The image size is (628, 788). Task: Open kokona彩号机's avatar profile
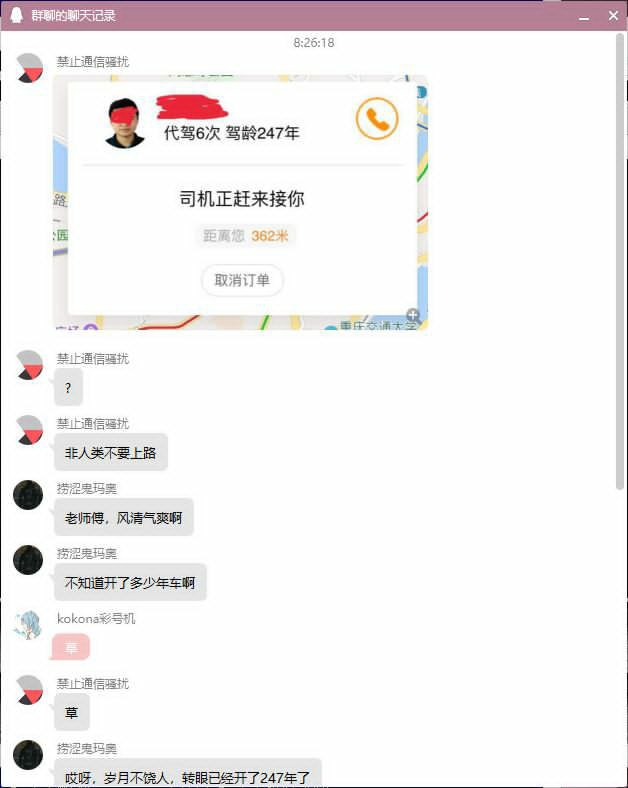pyautogui.click(x=28, y=625)
